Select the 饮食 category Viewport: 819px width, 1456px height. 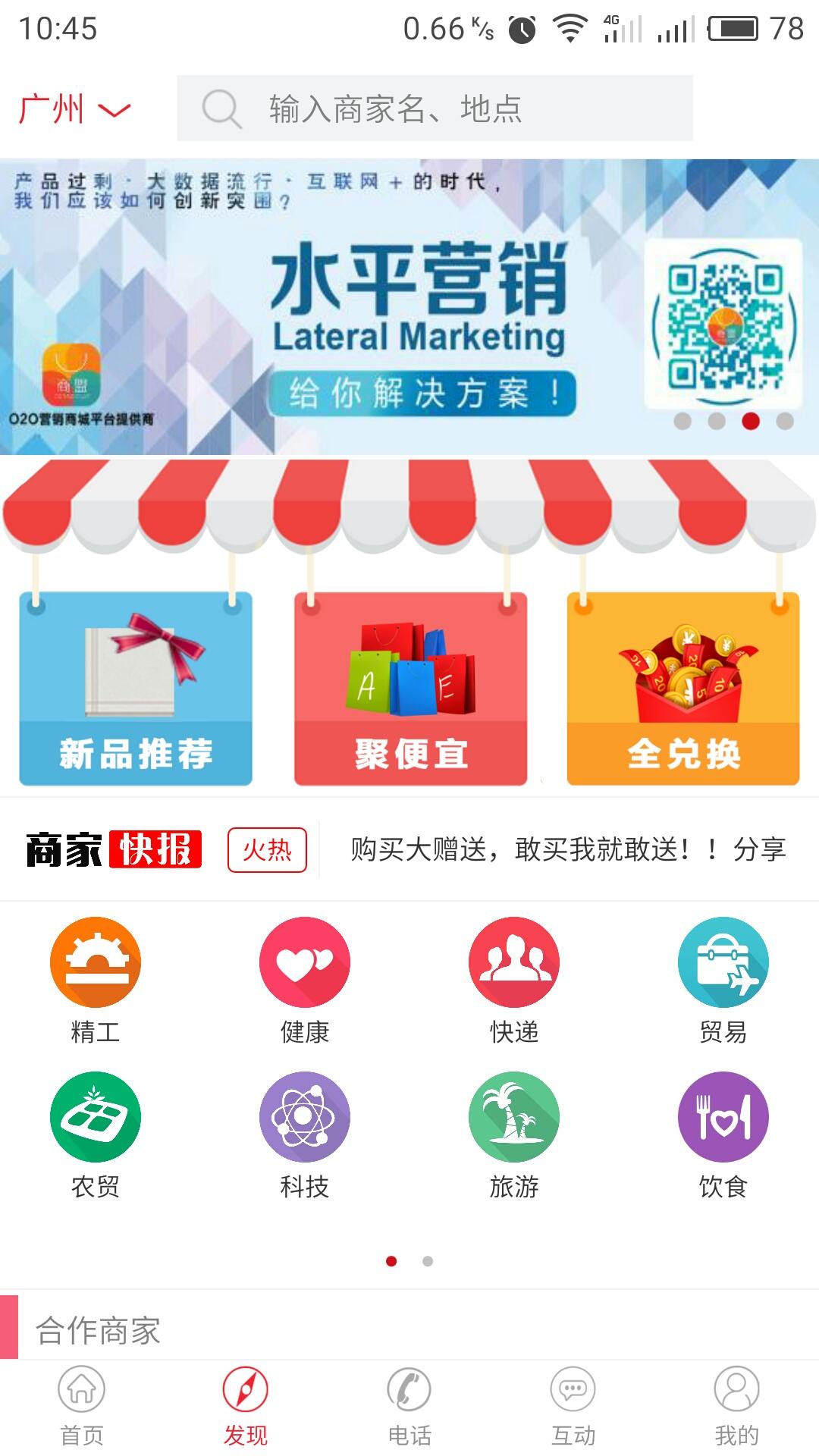click(723, 1134)
